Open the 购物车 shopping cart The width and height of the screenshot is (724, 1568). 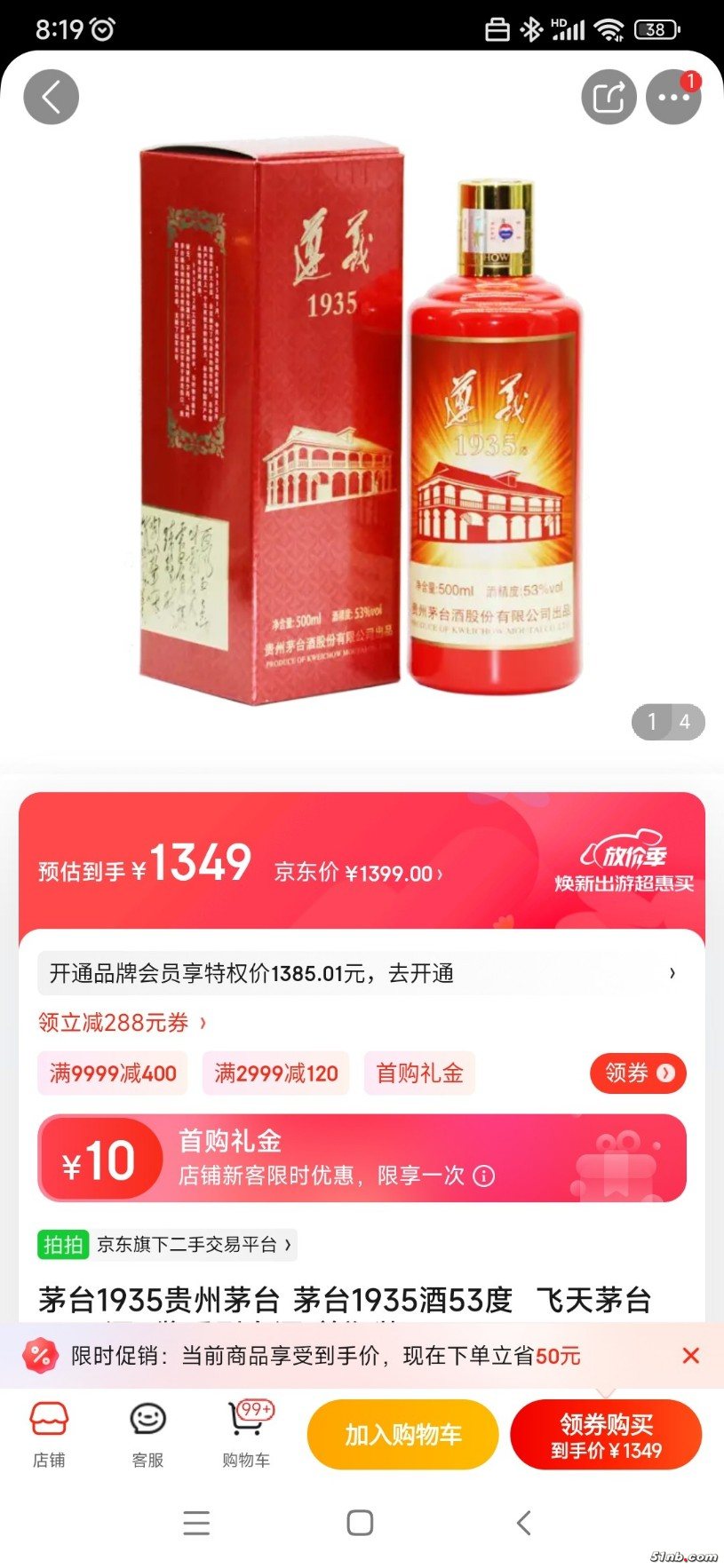[246, 1435]
